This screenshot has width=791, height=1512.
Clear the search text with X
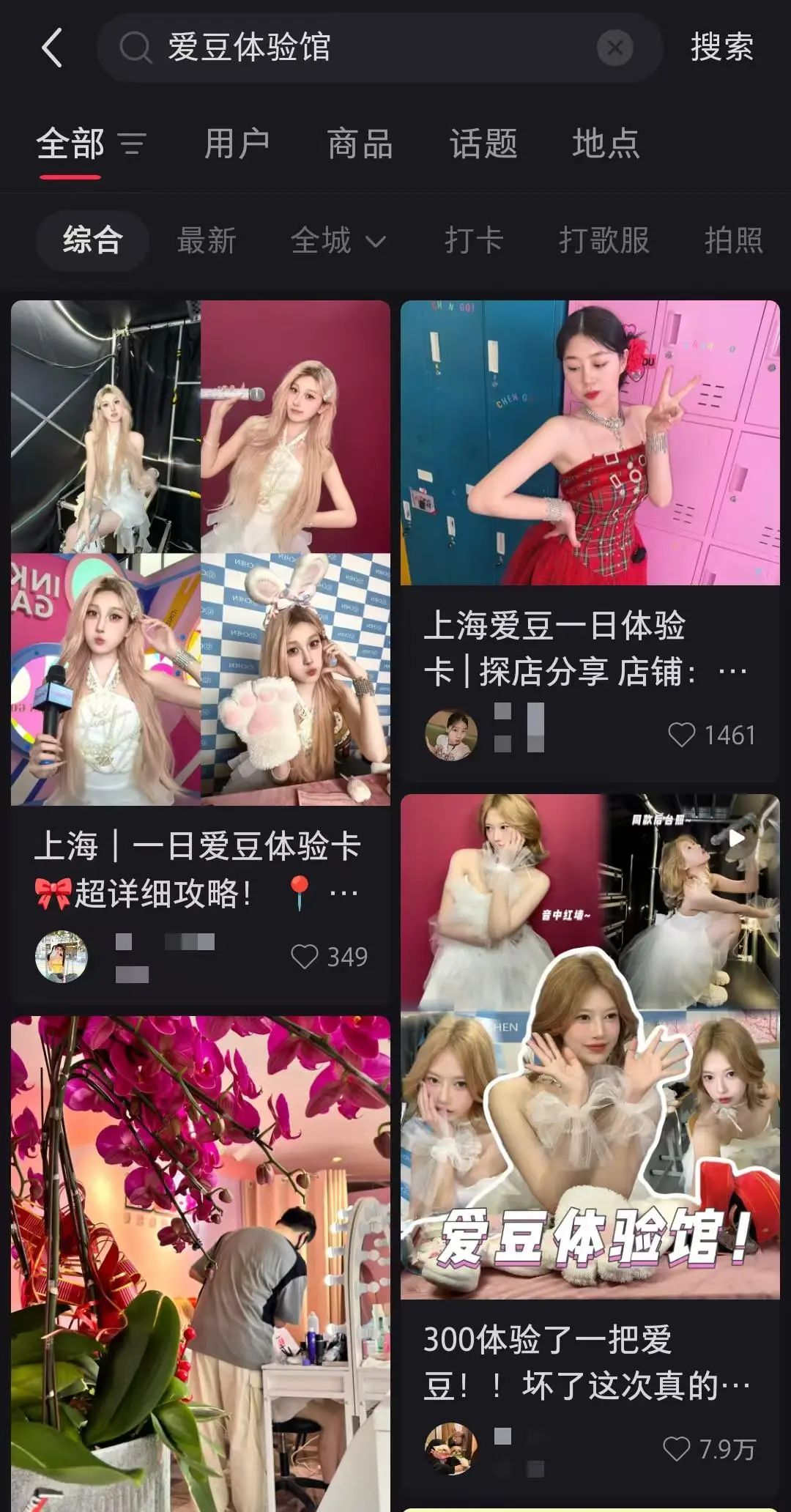click(614, 48)
